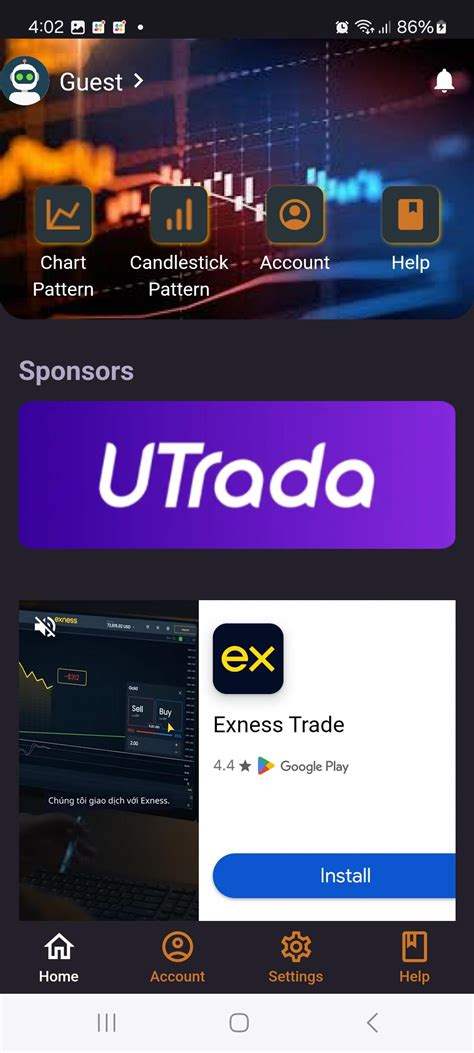Switch to the Account tab in bottom bar
This screenshot has height=1053, width=474.
(177, 958)
